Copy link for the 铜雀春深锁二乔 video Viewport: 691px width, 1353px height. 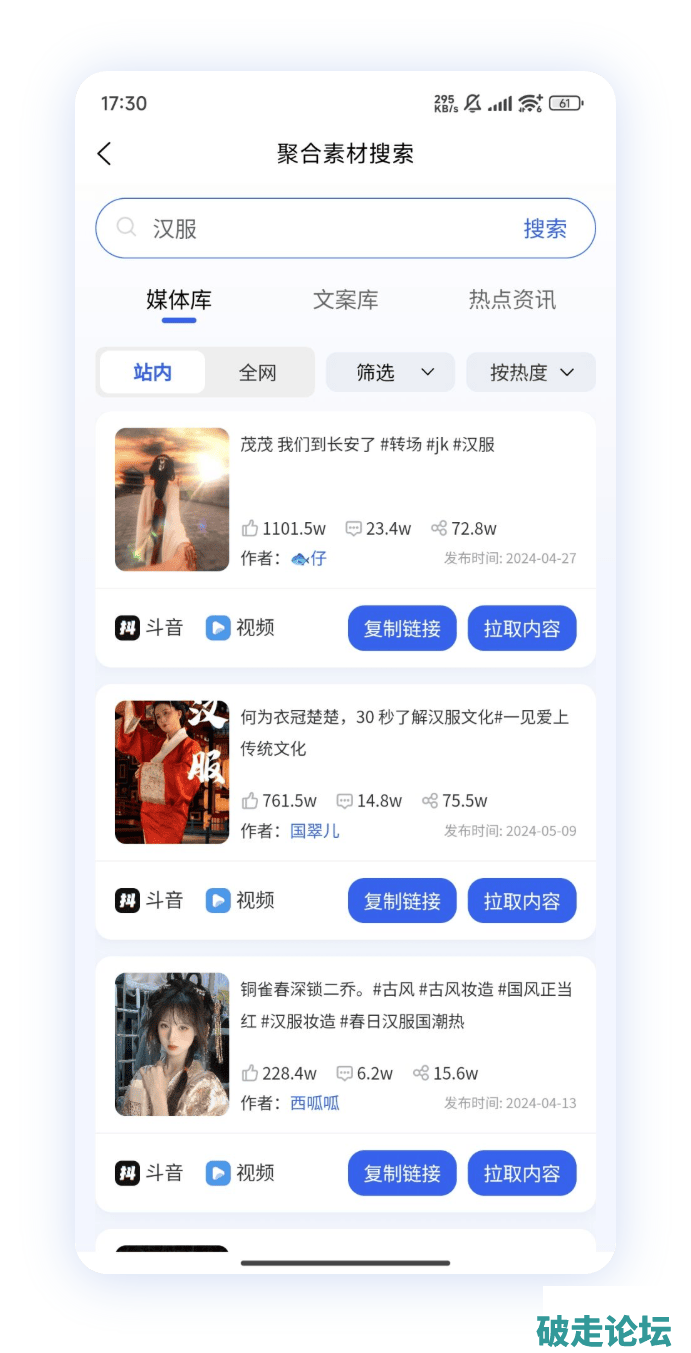(x=402, y=1174)
